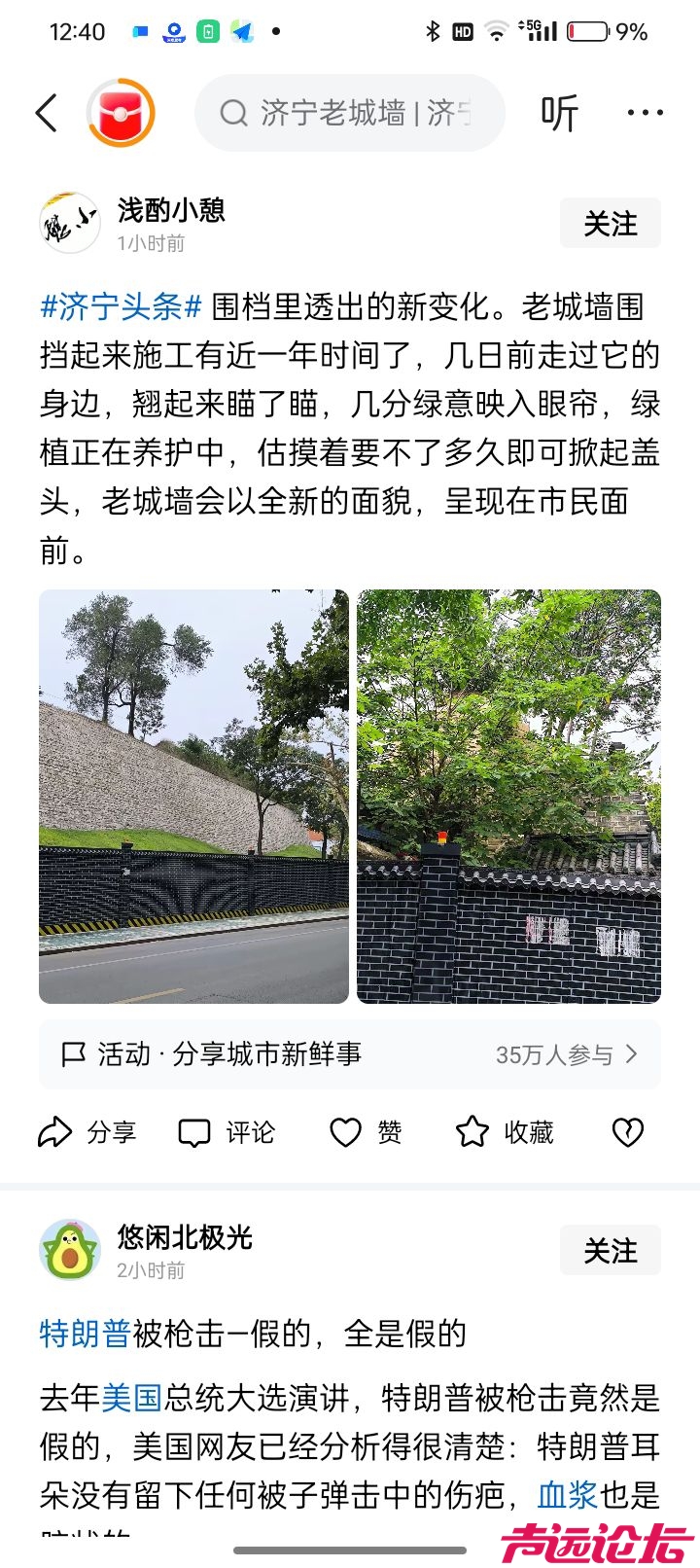Share the post by 浅酌小憩
The height and width of the screenshot is (1568, 700).
(x=87, y=1132)
